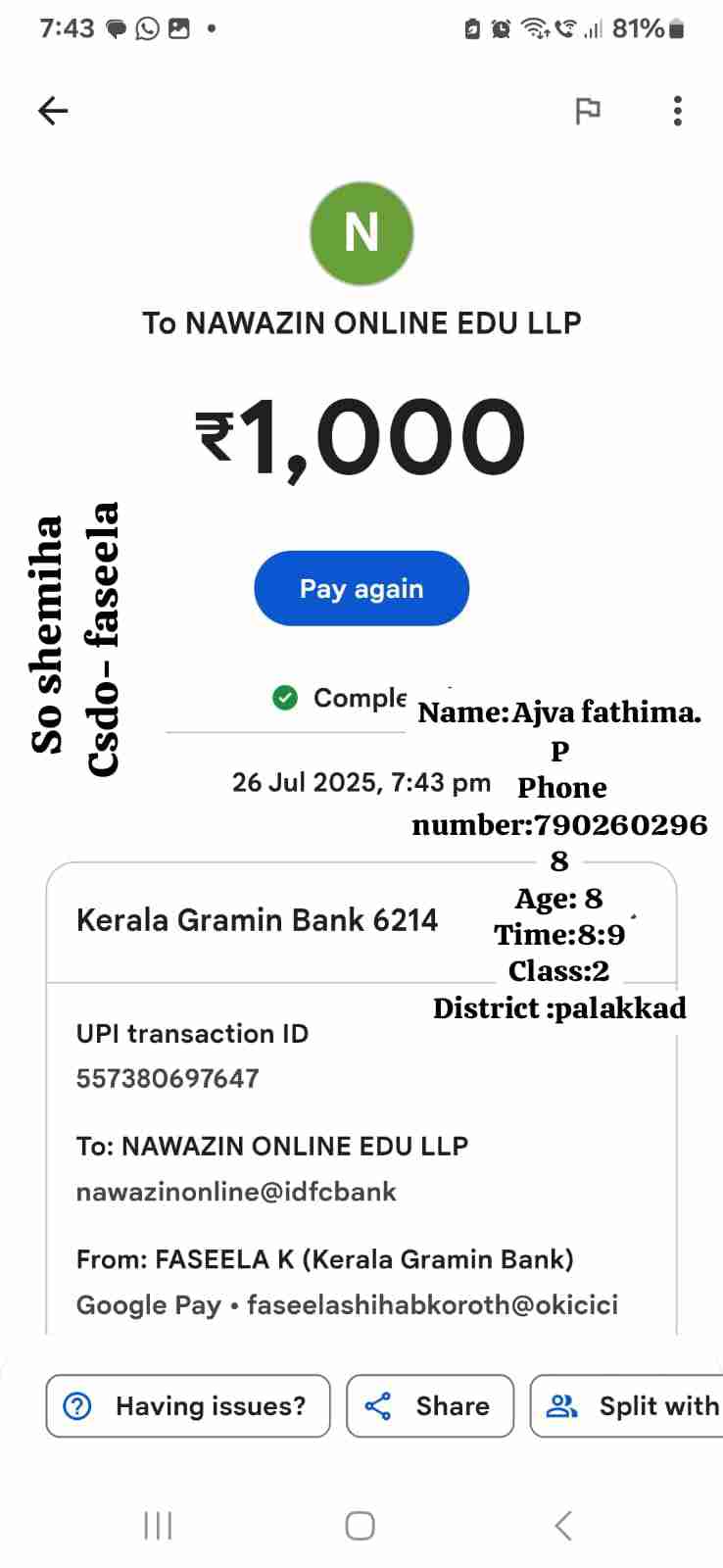Open the three-dot overflow menu
723x1568 pixels.
tap(677, 111)
